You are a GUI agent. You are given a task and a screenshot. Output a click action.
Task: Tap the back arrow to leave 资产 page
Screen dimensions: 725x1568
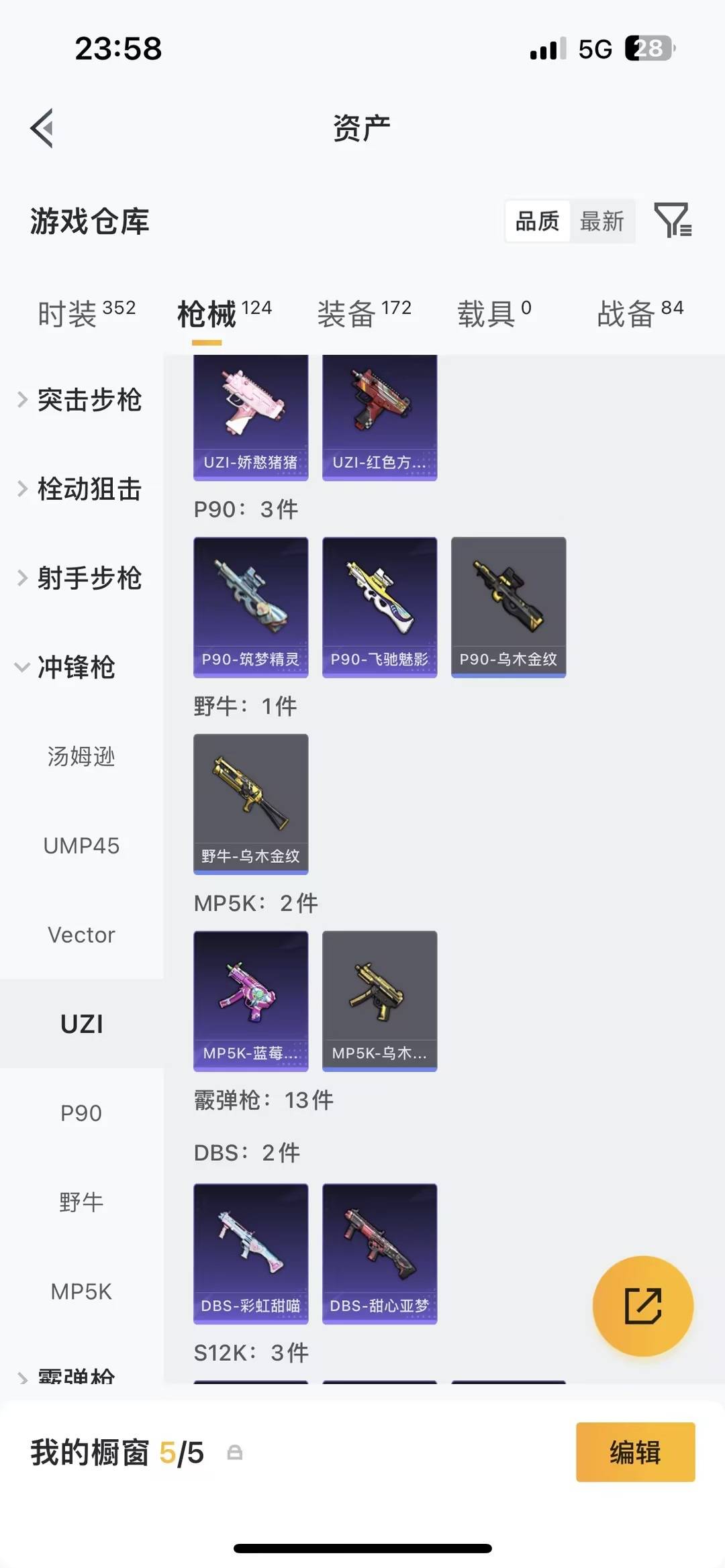[x=42, y=127]
